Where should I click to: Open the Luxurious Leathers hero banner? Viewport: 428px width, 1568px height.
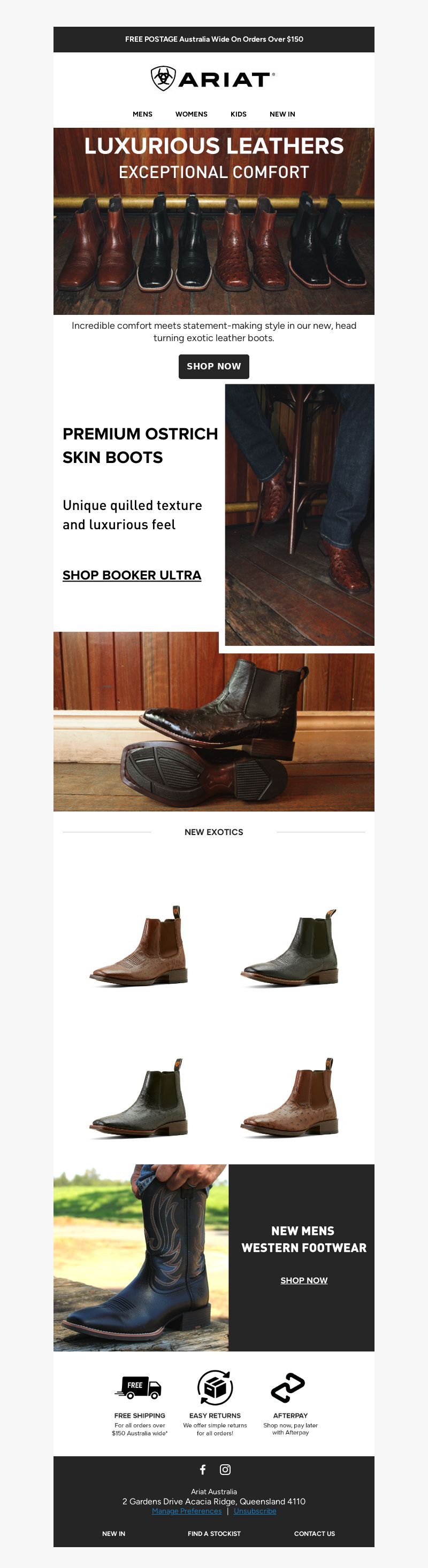pyautogui.click(x=213, y=221)
